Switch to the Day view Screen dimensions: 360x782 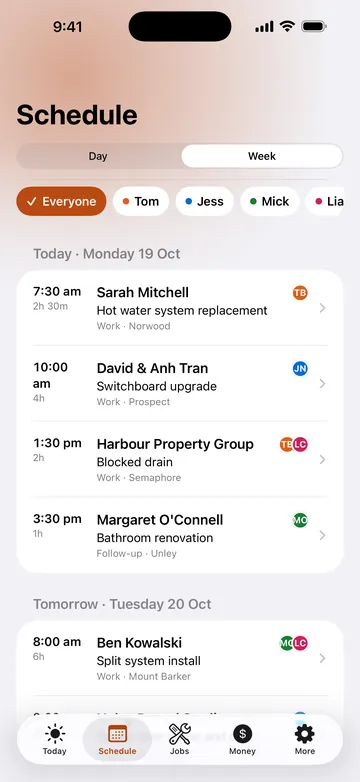tap(98, 157)
